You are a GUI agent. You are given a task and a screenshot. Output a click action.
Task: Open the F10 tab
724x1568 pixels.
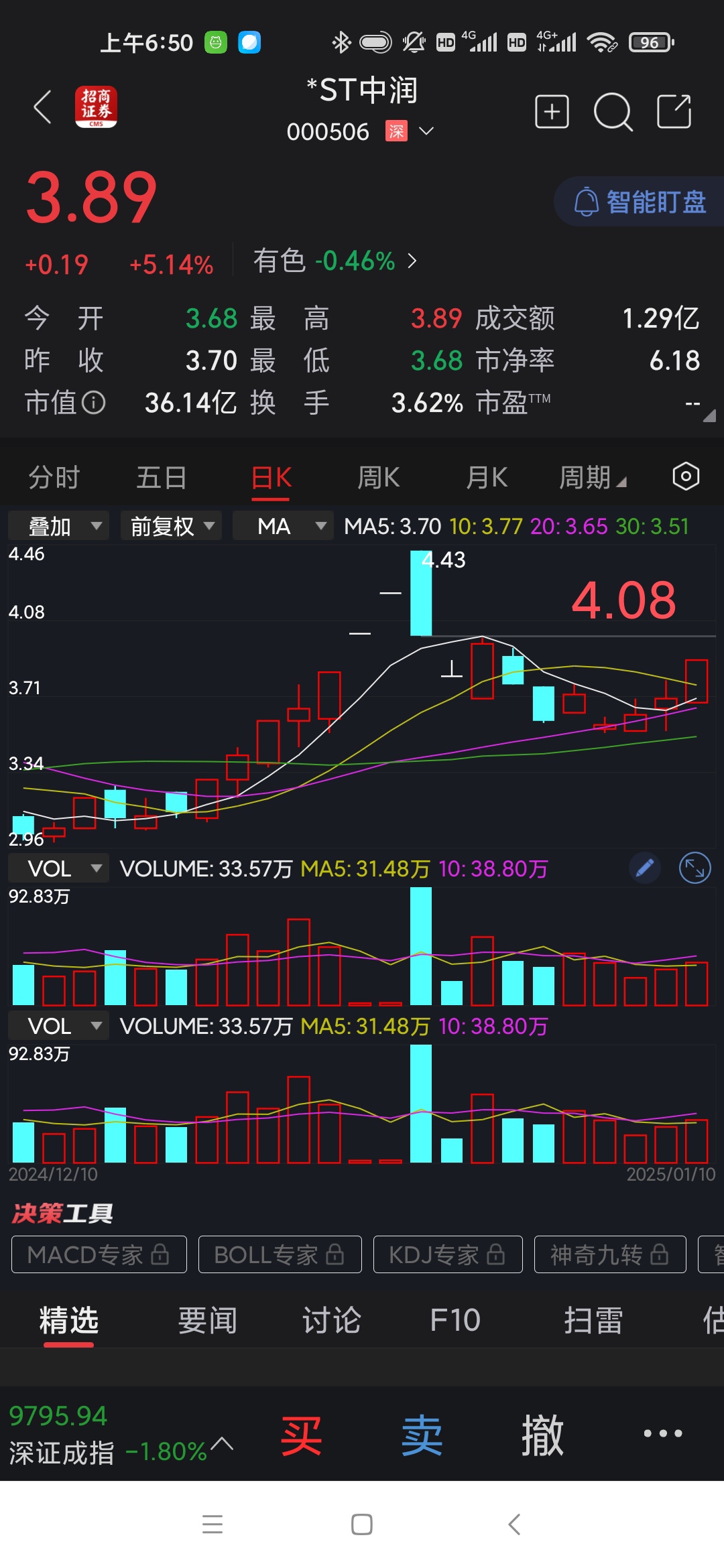[455, 1319]
